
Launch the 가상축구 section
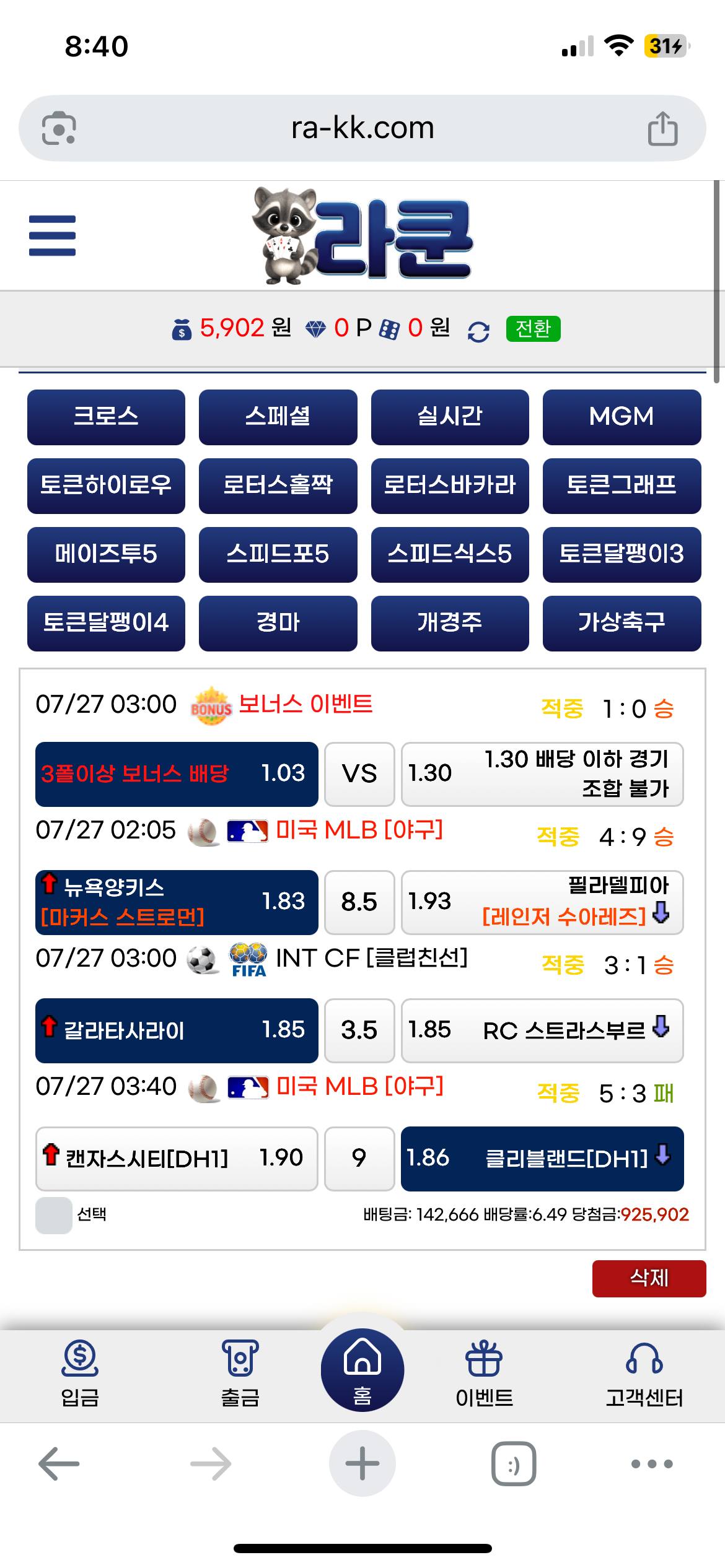click(622, 623)
